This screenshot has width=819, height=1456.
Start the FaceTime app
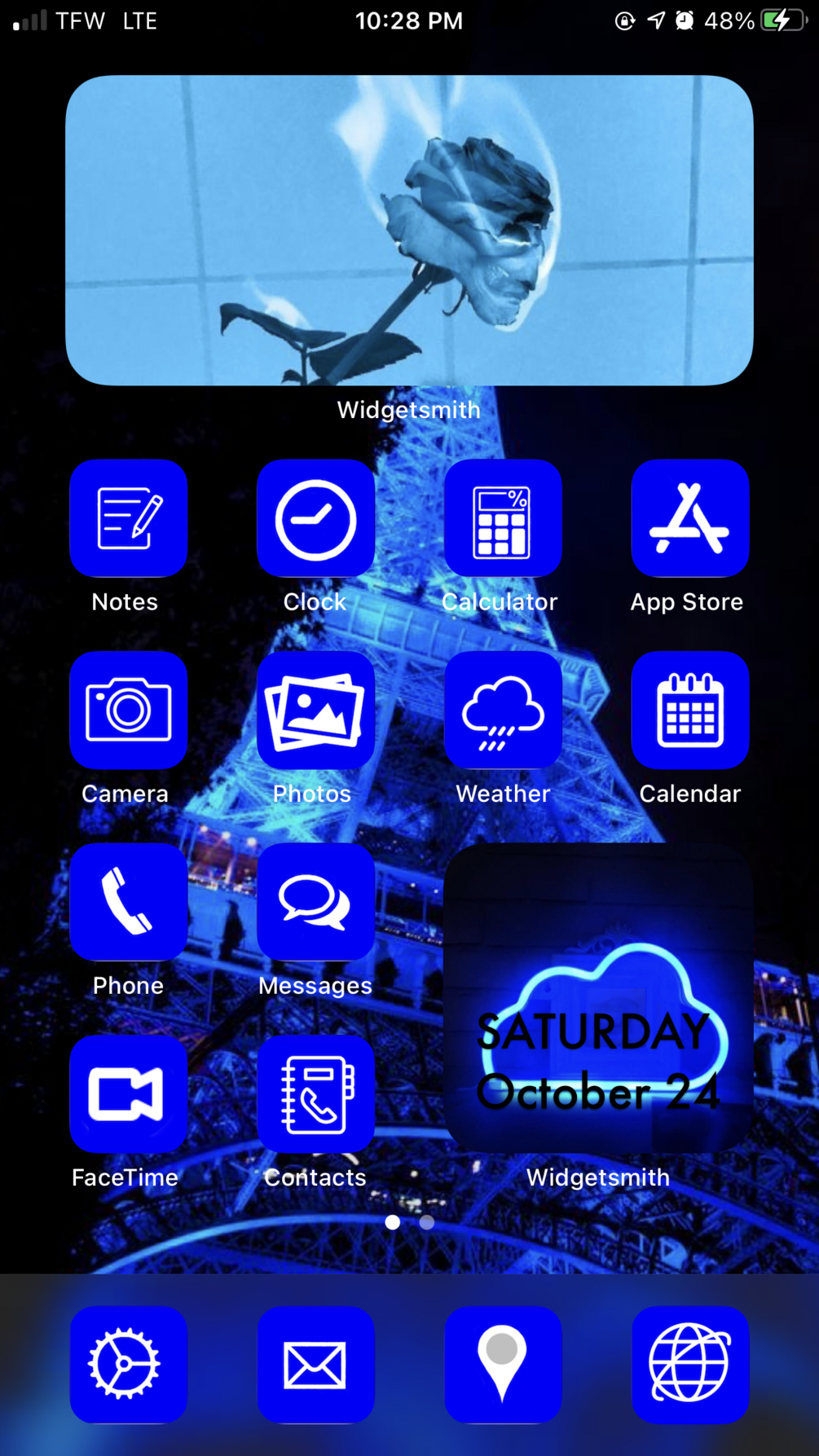(x=128, y=1093)
